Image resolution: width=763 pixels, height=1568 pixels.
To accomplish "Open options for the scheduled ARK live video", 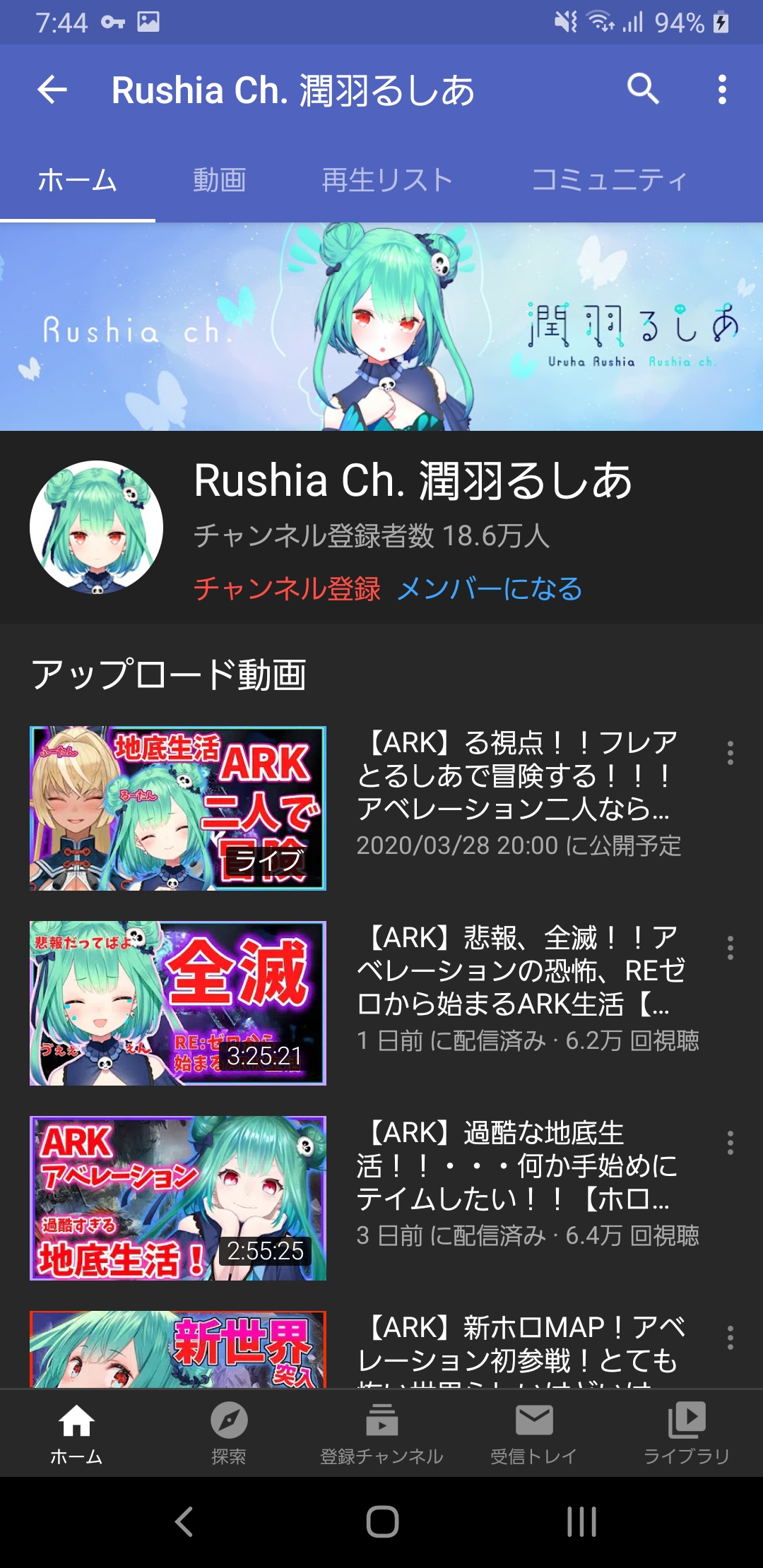I will pyautogui.click(x=731, y=753).
